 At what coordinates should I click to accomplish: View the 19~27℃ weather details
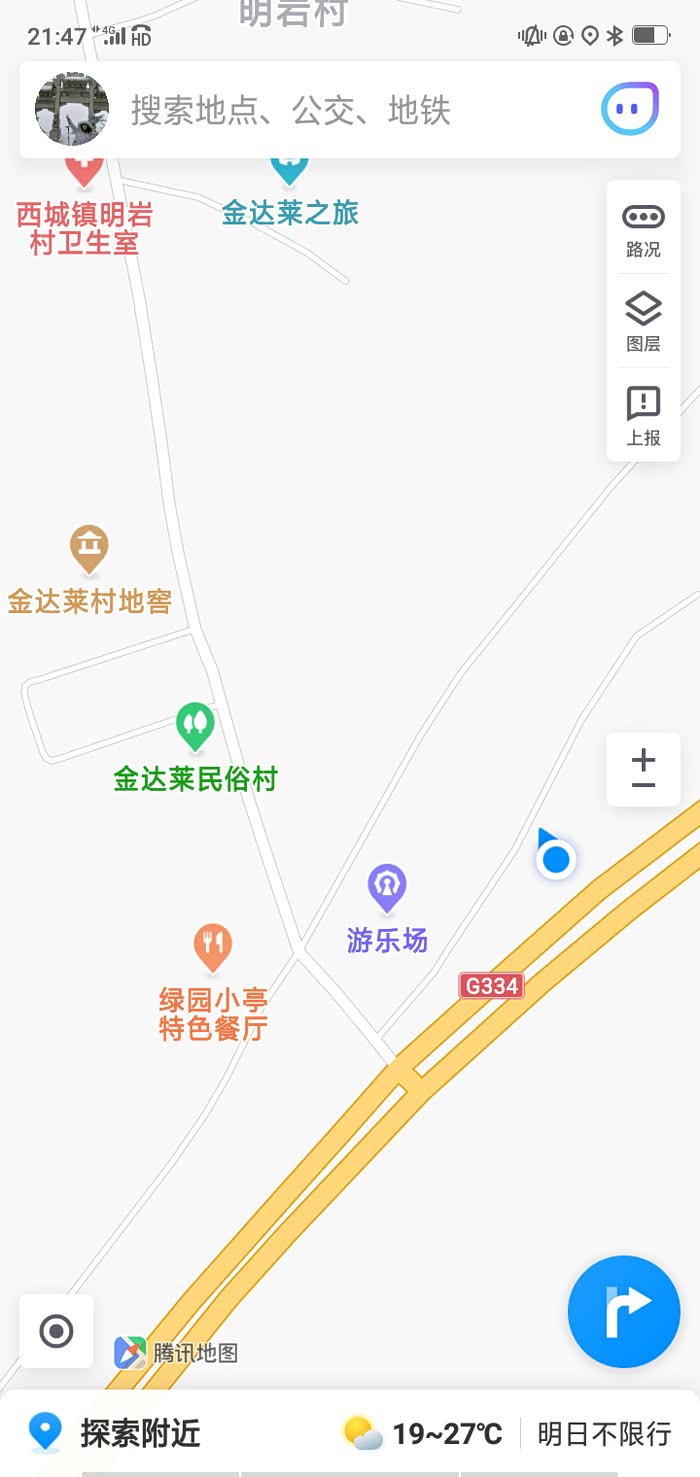point(423,1434)
